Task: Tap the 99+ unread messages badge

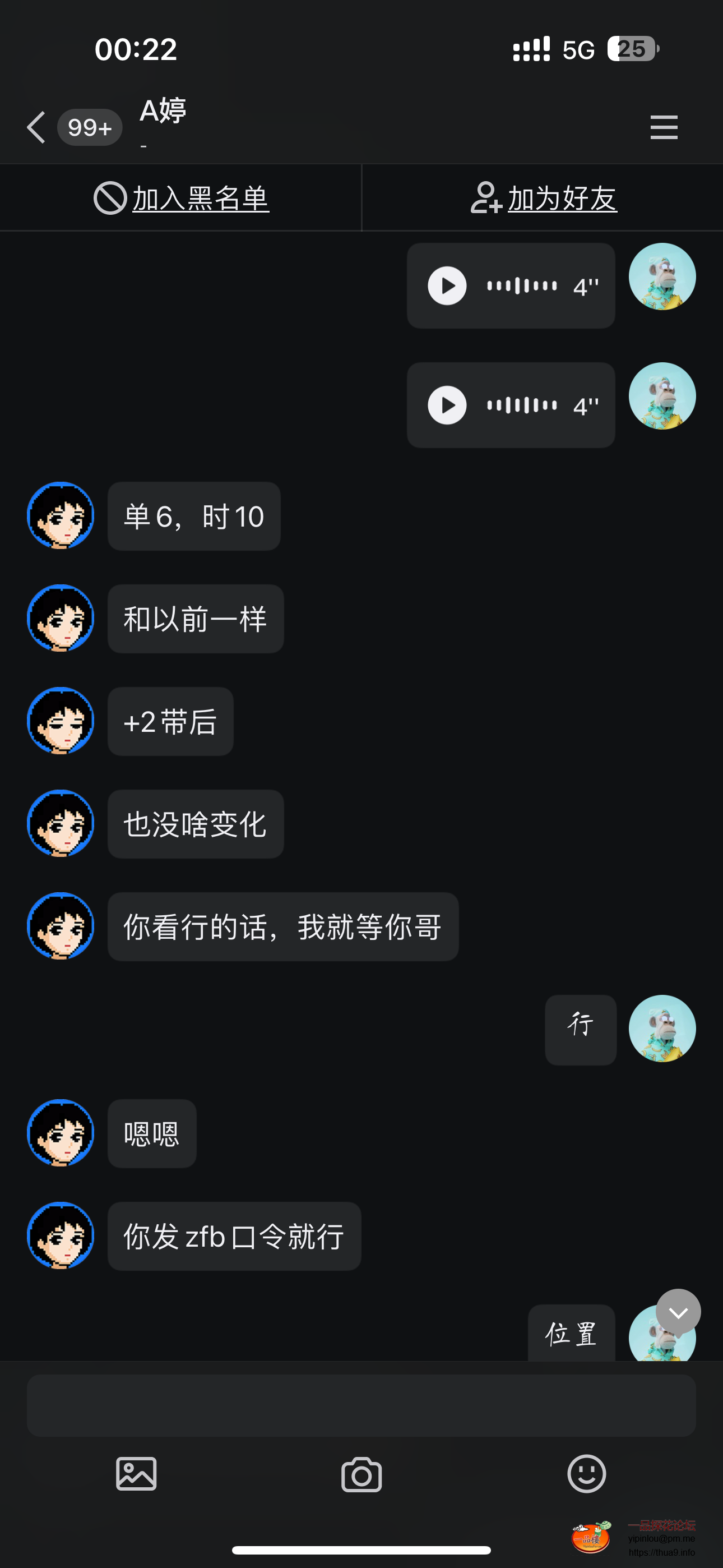Action: 90,128
